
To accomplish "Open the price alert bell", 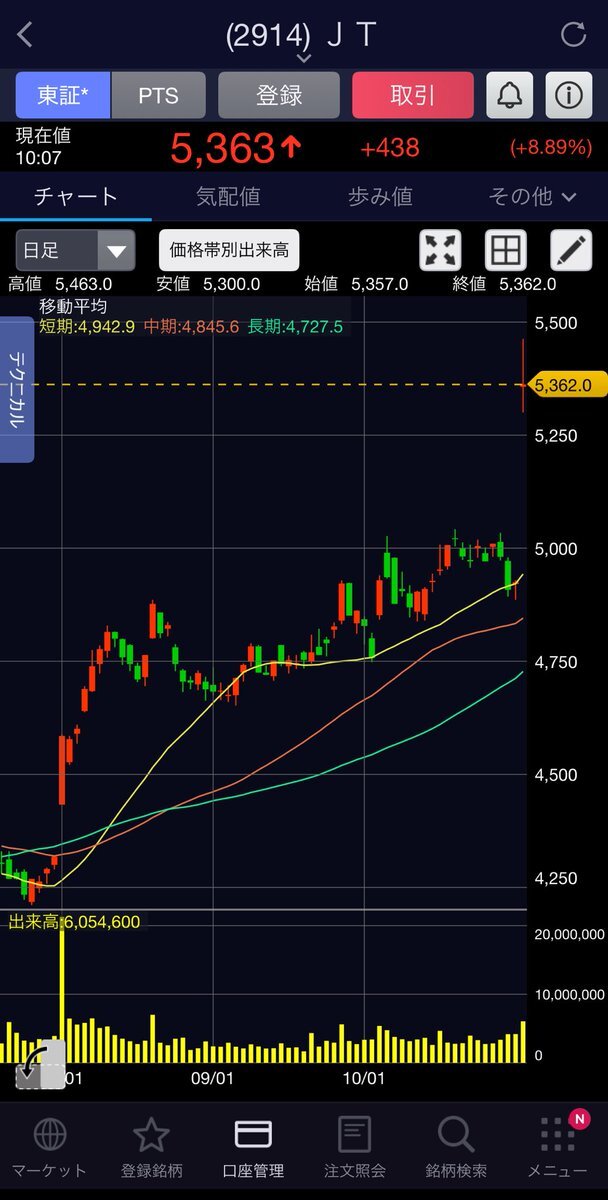I will (509, 95).
